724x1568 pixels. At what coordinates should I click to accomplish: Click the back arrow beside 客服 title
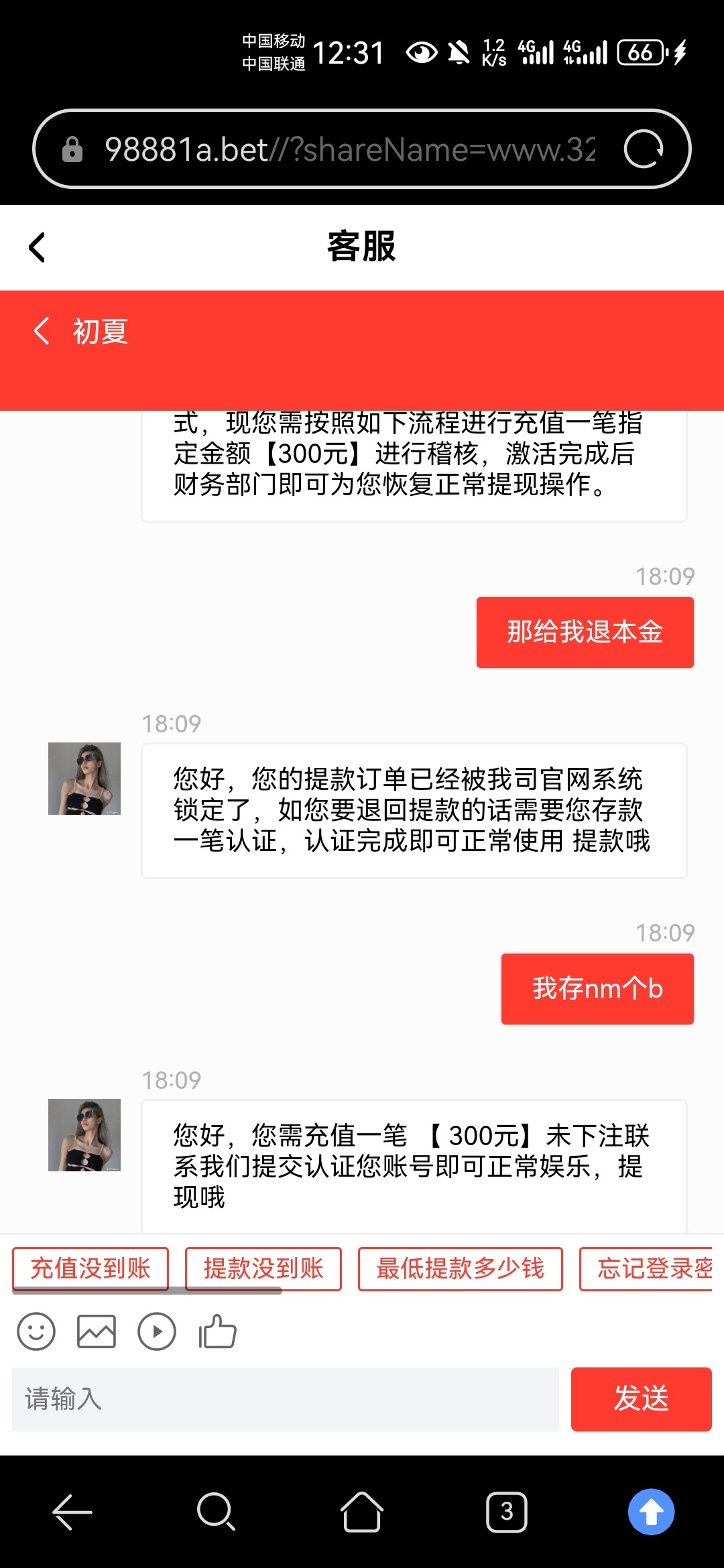pyautogui.click(x=37, y=247)
